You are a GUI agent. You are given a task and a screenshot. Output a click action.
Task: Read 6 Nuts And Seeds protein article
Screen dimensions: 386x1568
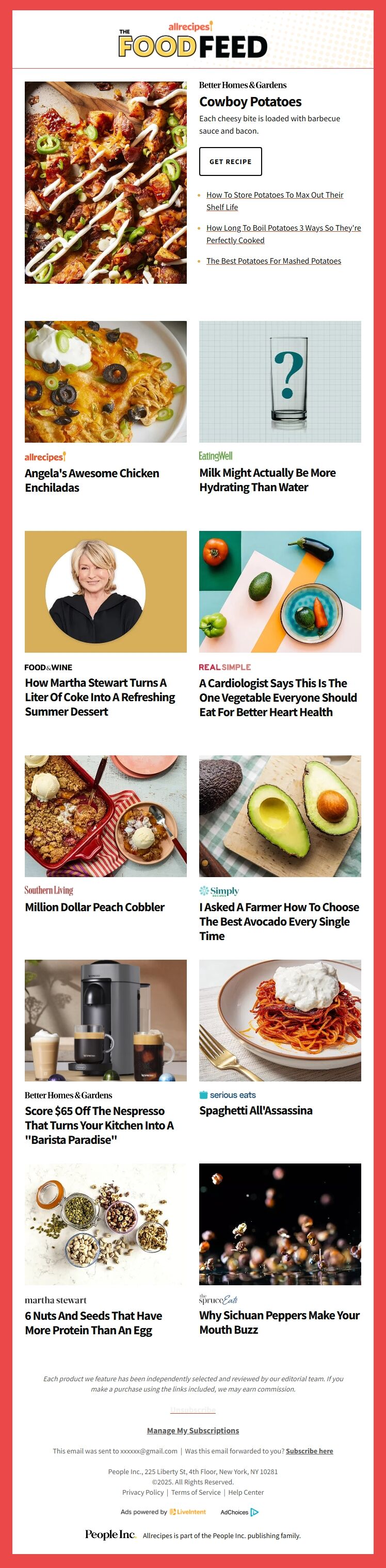[93, 1323]
